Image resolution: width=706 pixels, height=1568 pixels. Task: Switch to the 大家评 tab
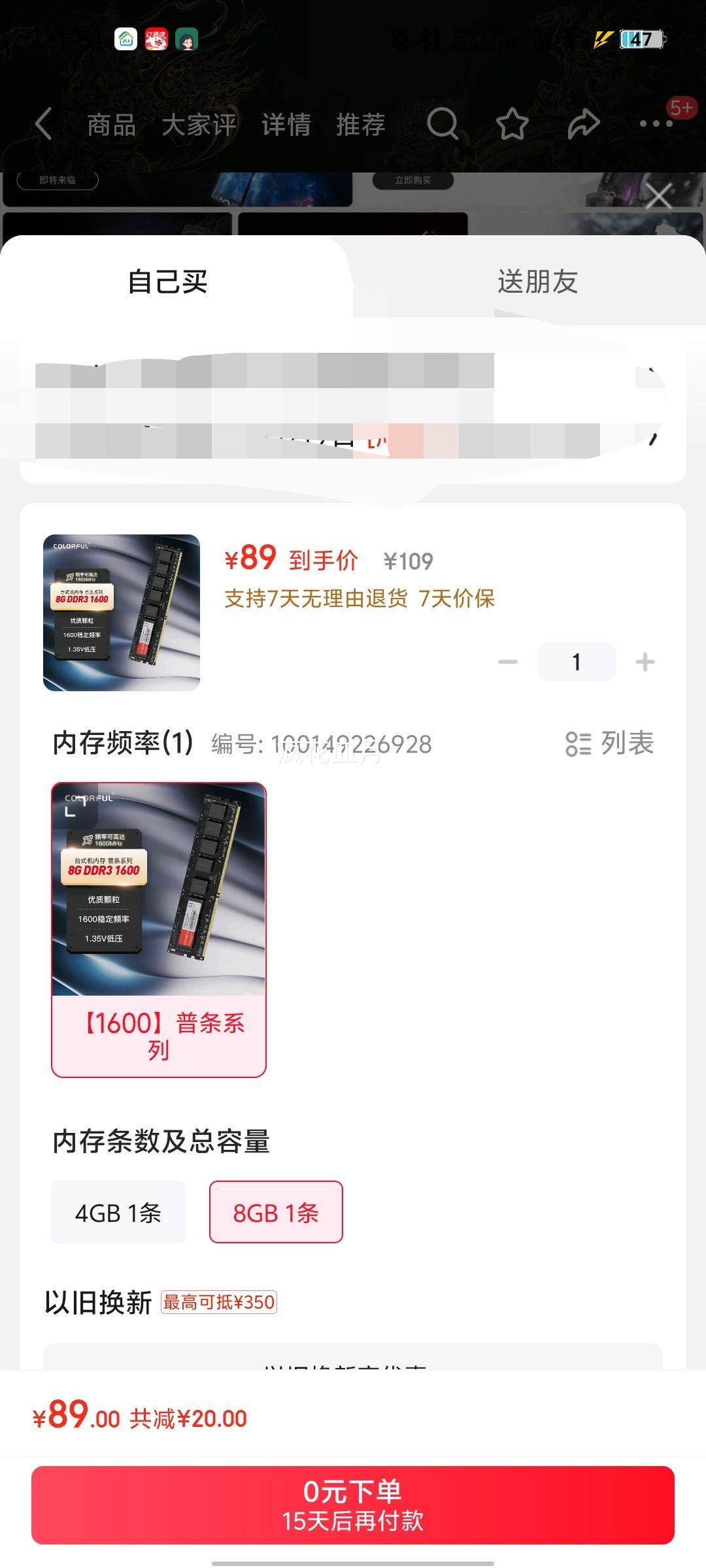tap(200, 124)
